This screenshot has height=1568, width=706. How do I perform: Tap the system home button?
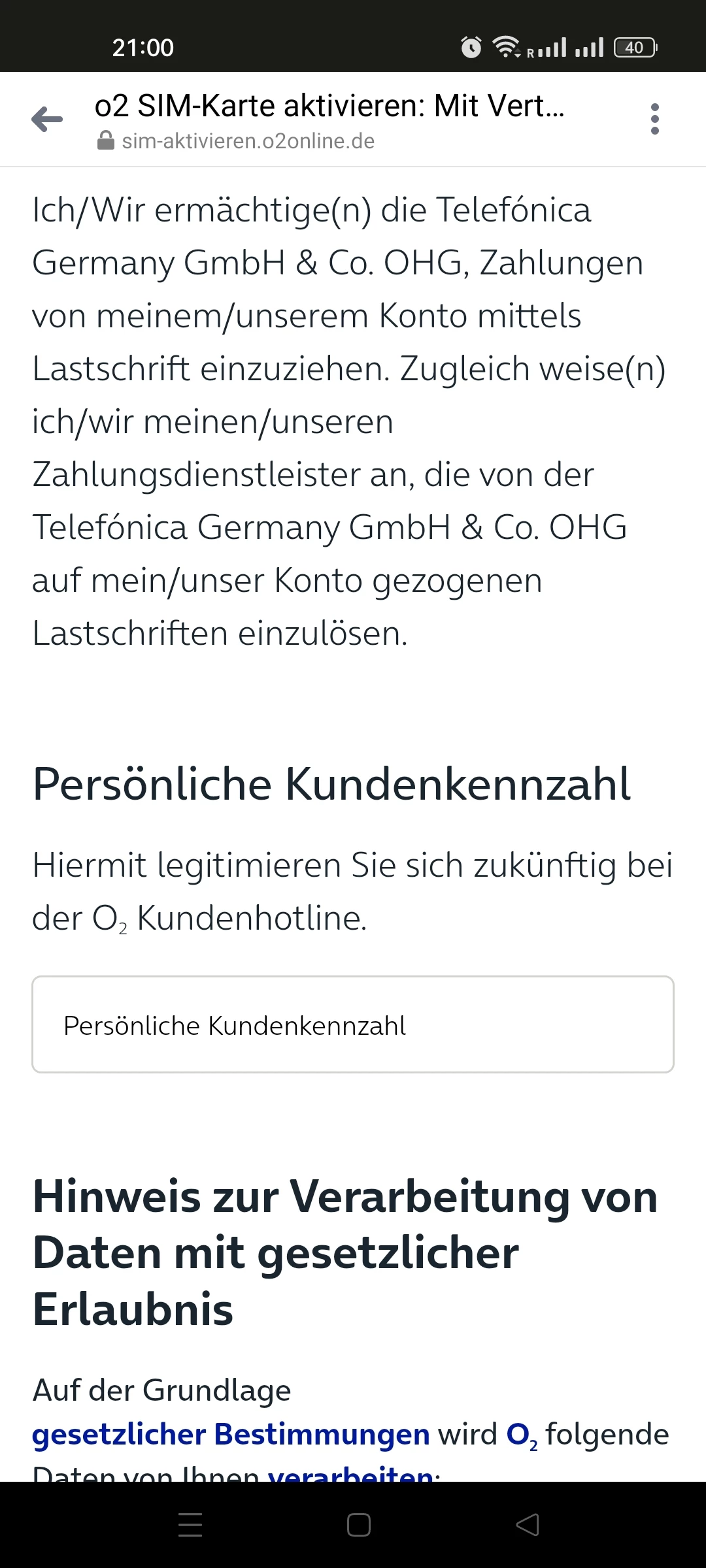[358, 1525]
